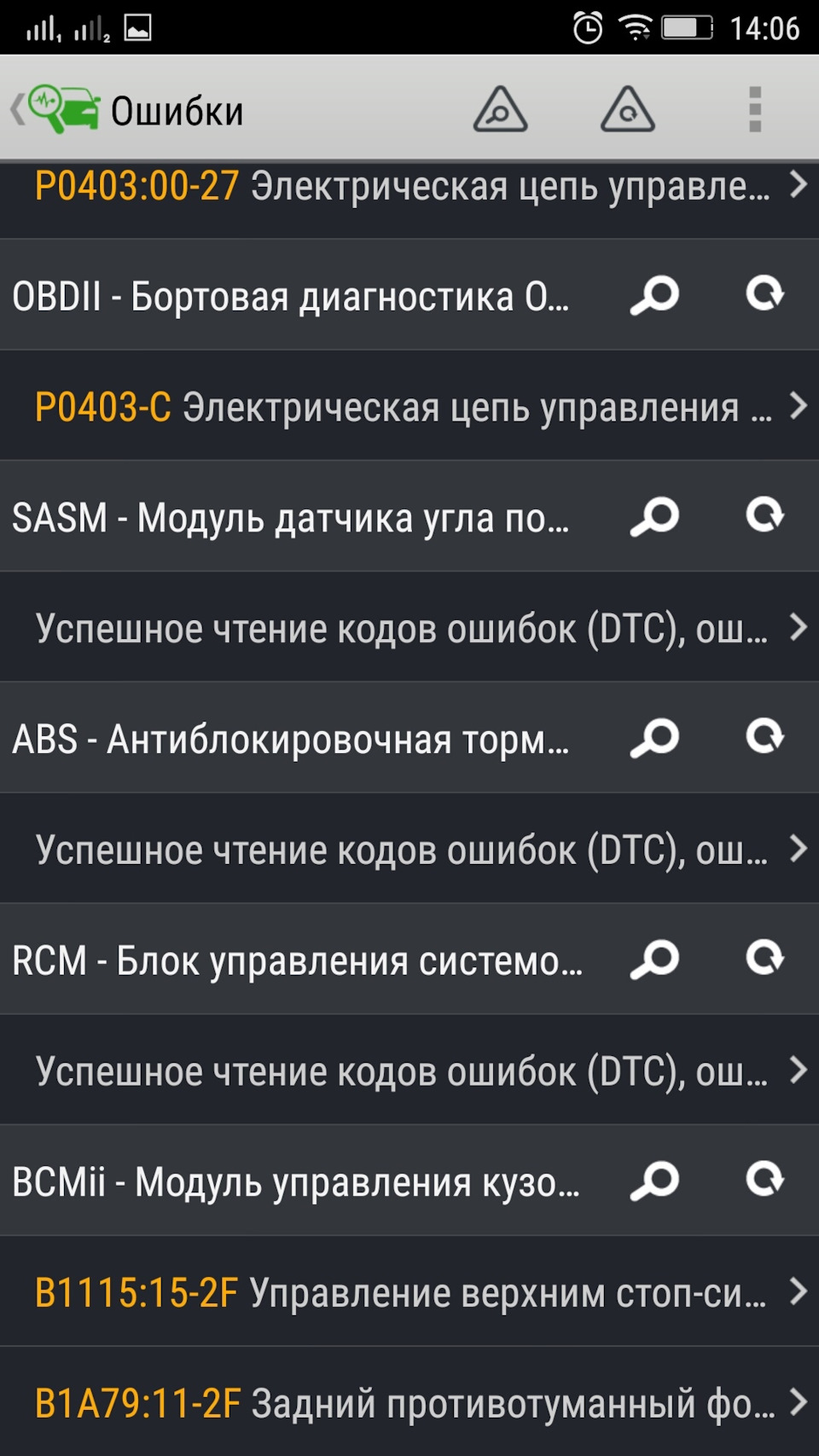Tap the refresh icon in the RCM row
Viewport: 819px width, 1456px height.
764,959
